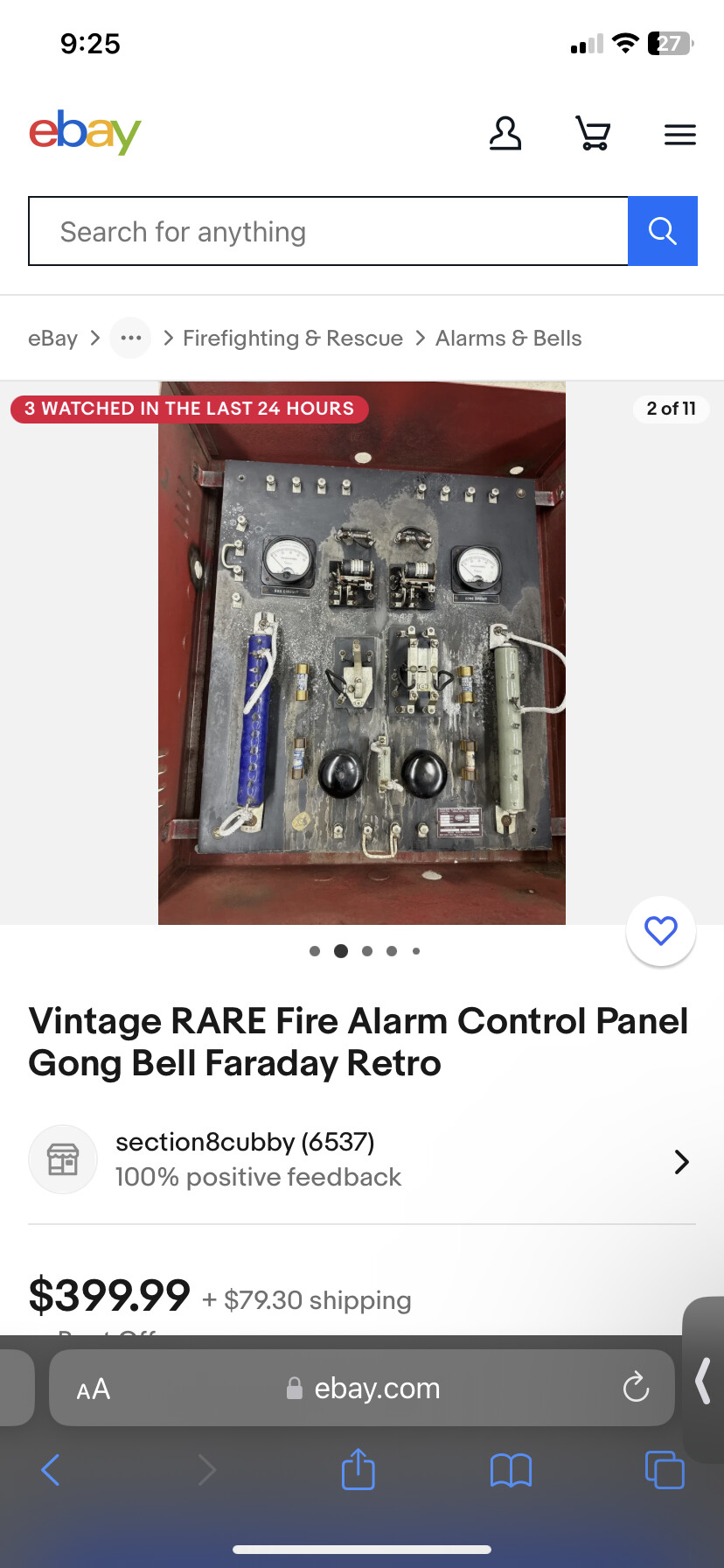Open the Firefighting & Rescue category

(x=292, y=339)
